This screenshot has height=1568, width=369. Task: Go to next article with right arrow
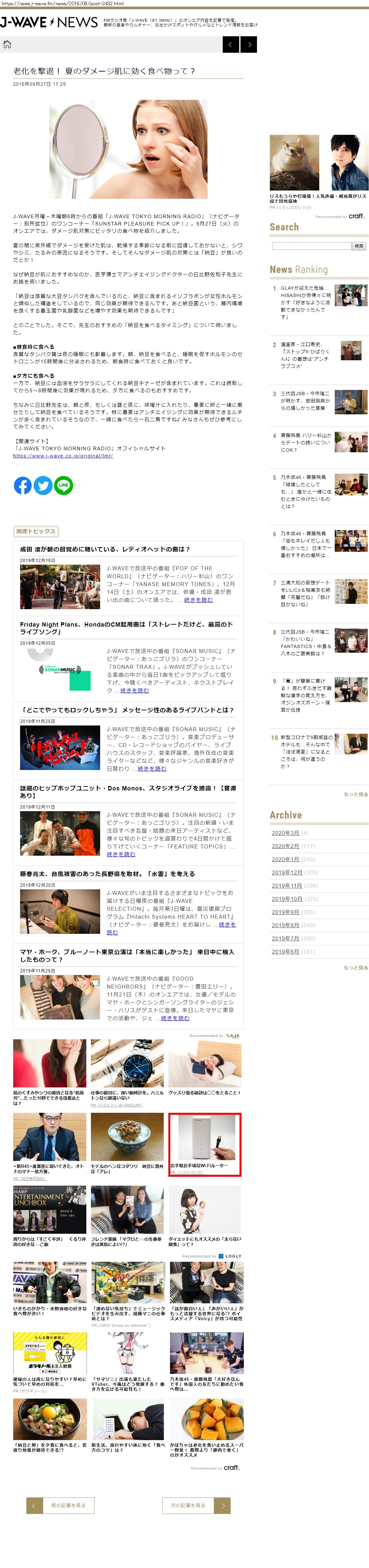pyautogui.click(x=248, y=44)
